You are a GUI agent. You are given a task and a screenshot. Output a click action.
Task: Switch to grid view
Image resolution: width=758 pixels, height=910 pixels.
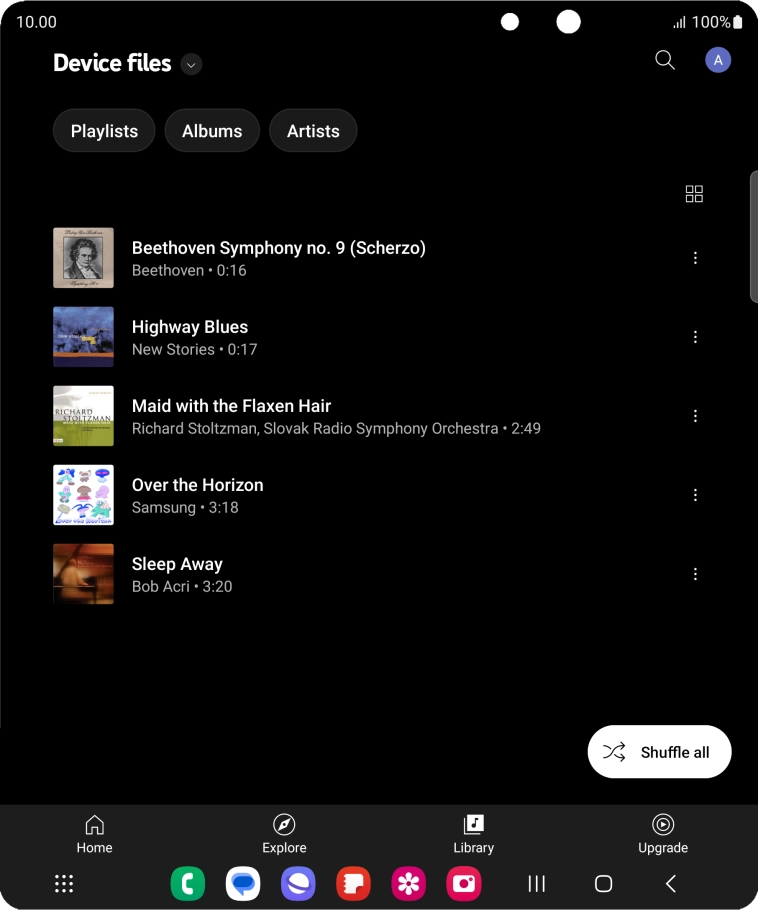point(694,194)
